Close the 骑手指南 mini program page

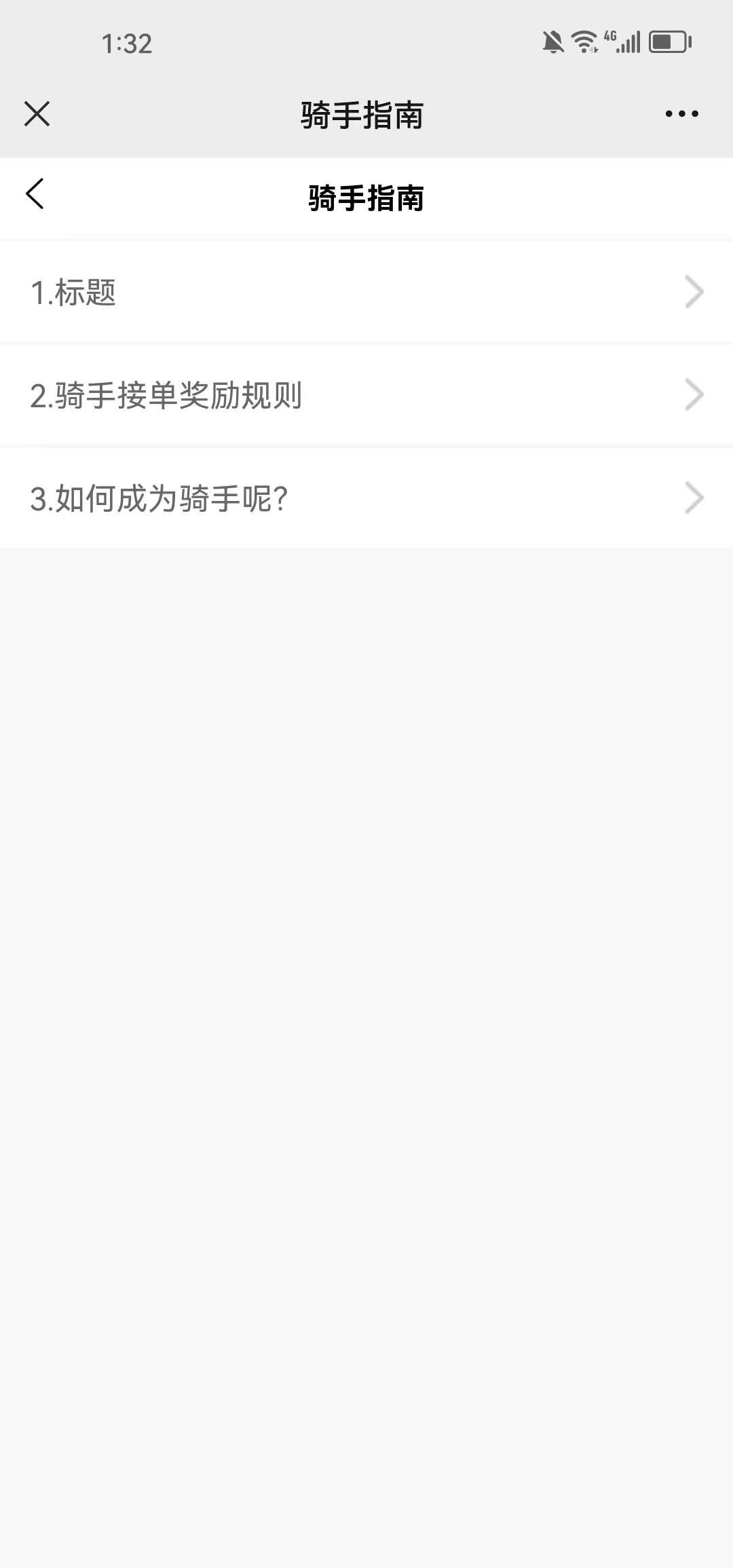tap(37, 113)
